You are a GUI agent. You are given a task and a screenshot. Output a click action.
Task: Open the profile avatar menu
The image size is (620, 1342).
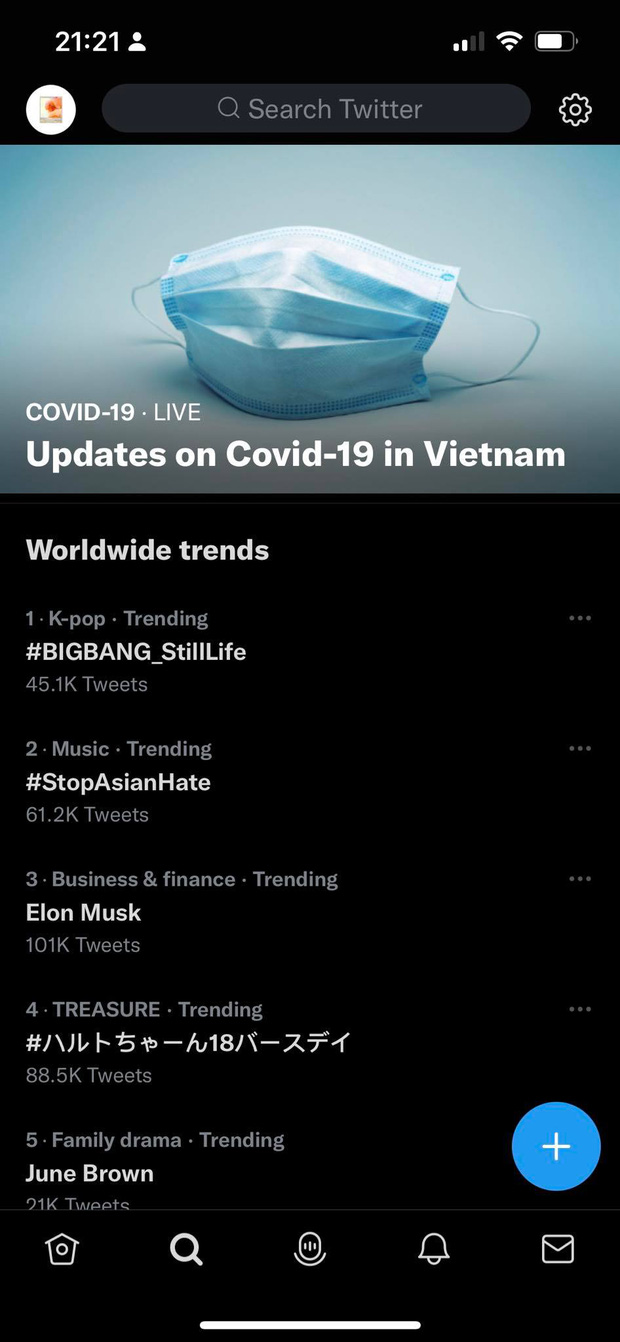click(x=50, y=109)
